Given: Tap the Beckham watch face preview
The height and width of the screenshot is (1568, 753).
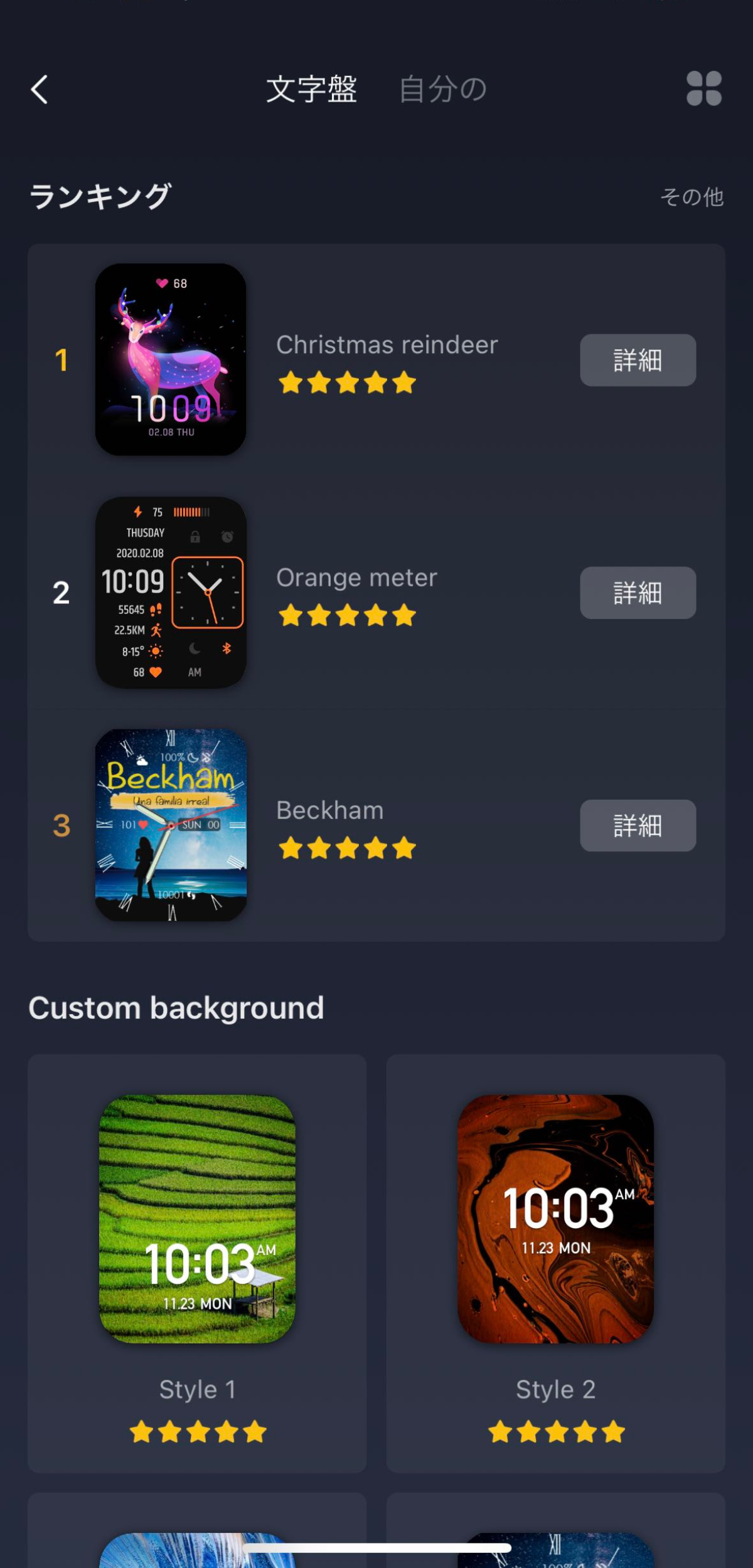Looking at the screenshot, I should pyautogui.click(x=171, y=825).
